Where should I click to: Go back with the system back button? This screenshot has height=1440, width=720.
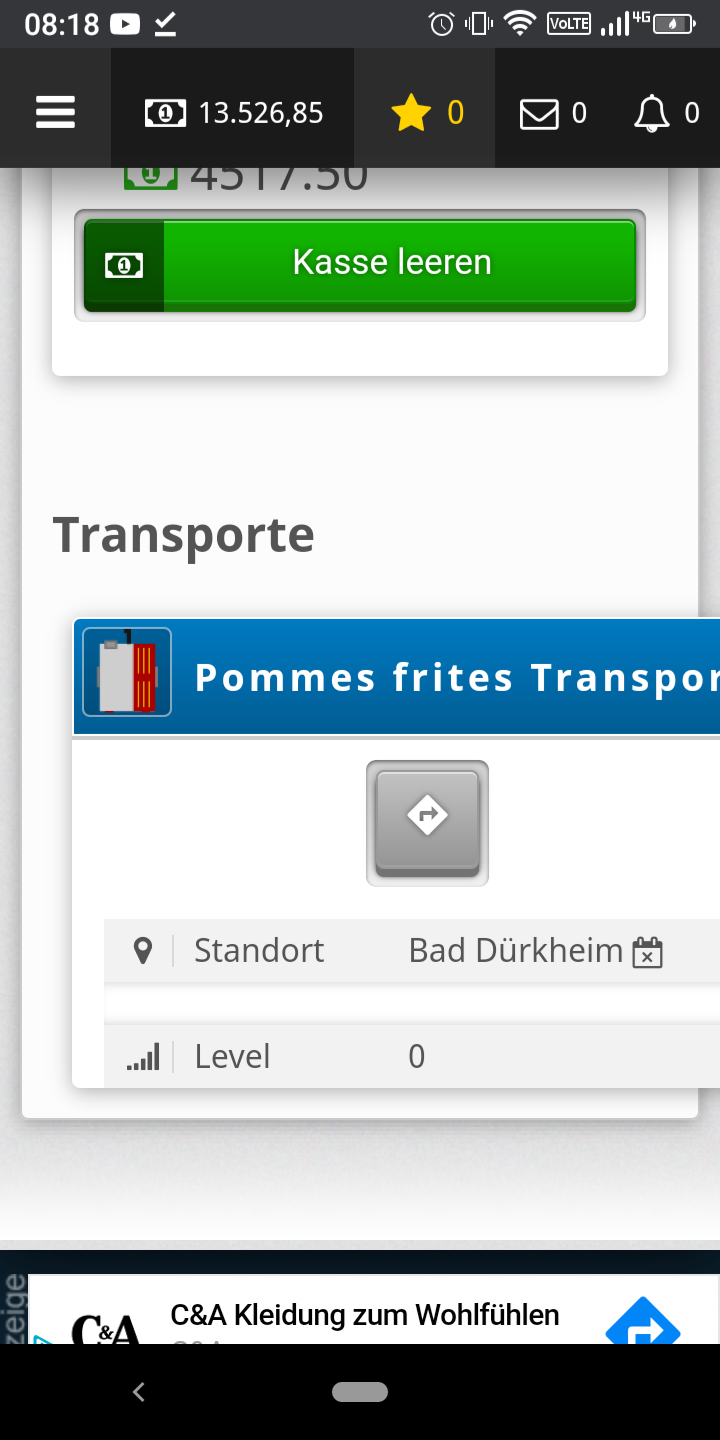coord(139,1391)
